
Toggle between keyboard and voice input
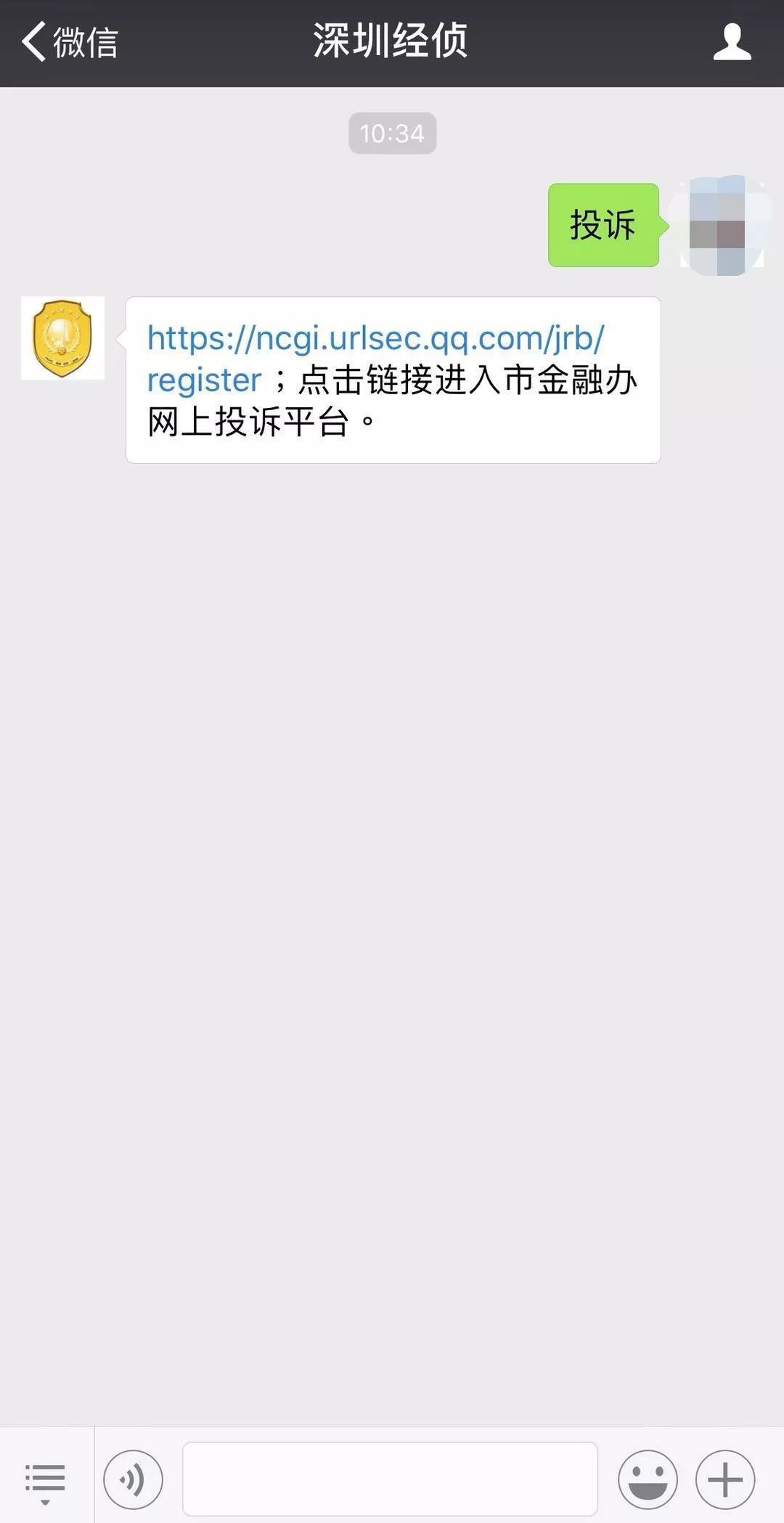(131, 1479)
